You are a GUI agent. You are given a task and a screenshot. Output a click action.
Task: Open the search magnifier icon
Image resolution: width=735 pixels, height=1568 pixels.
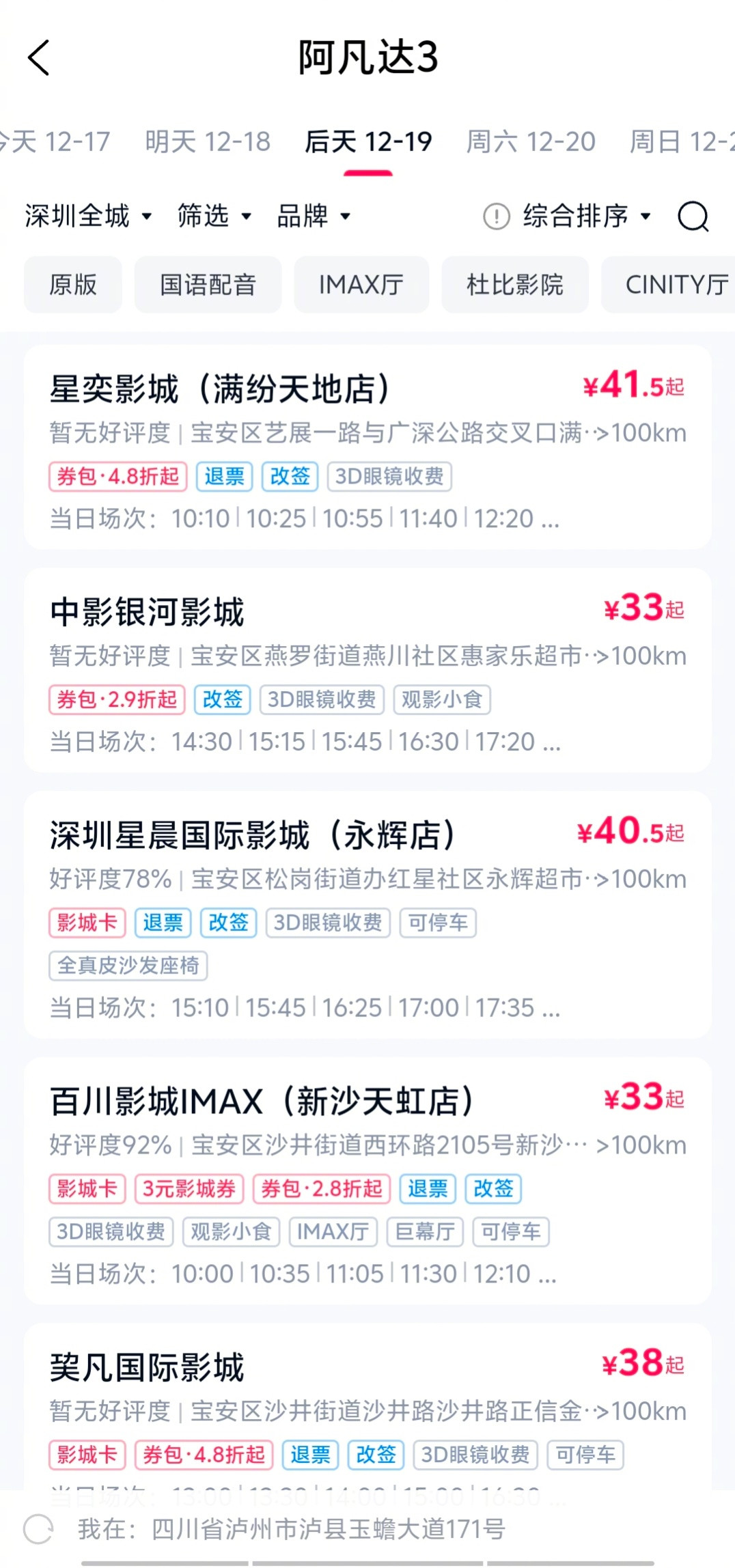pyautogui.click(x=693, y=216)
